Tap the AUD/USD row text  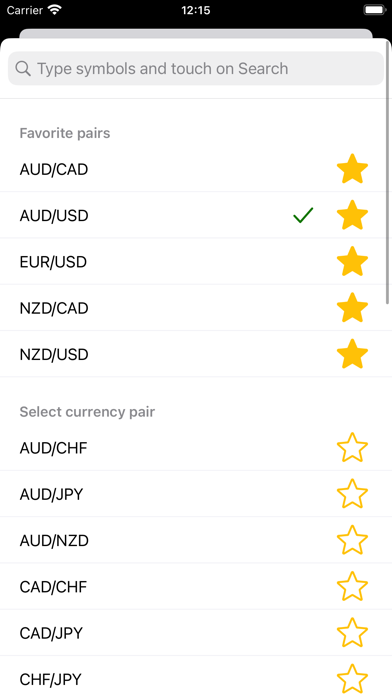(54, 216)
